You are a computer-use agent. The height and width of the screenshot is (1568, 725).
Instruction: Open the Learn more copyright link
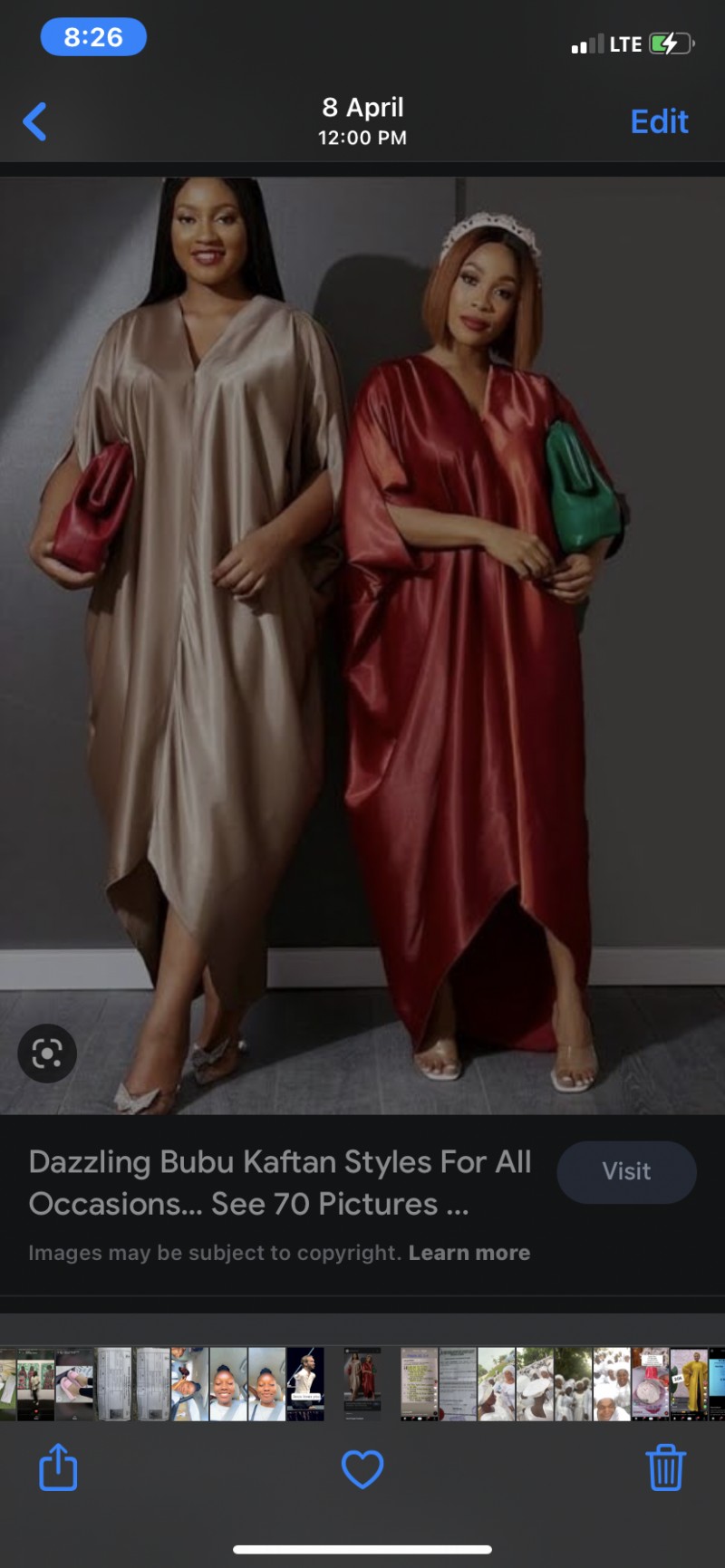point(470,1252)
